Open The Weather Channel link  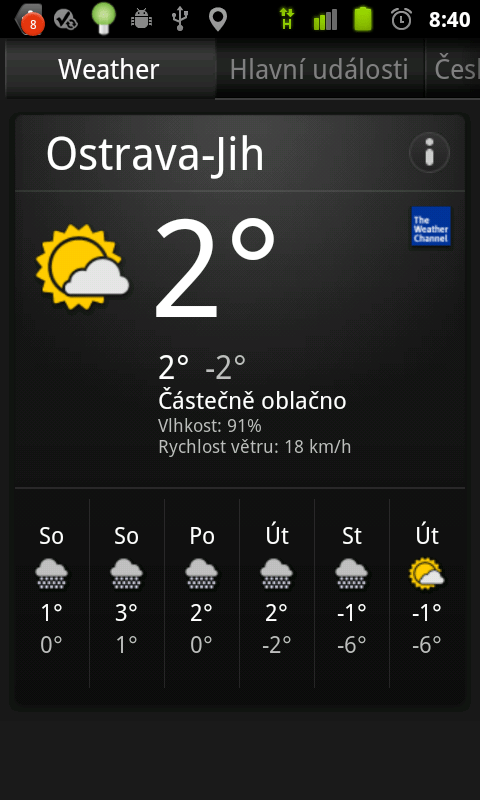tap(431, 226)
